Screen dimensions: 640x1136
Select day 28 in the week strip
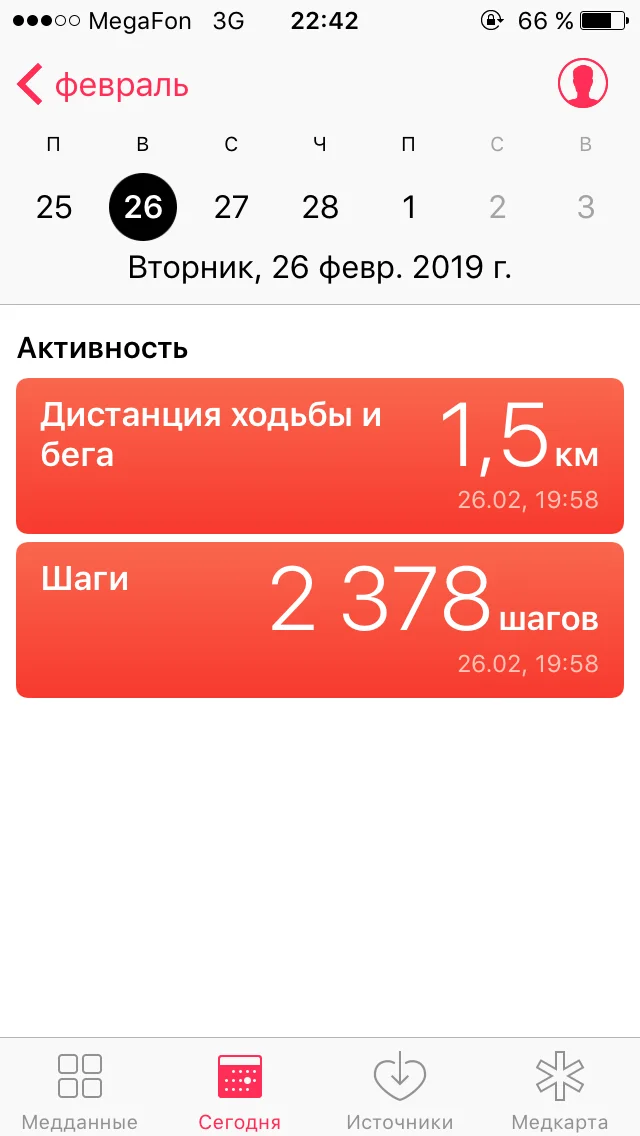click(320, 207)
